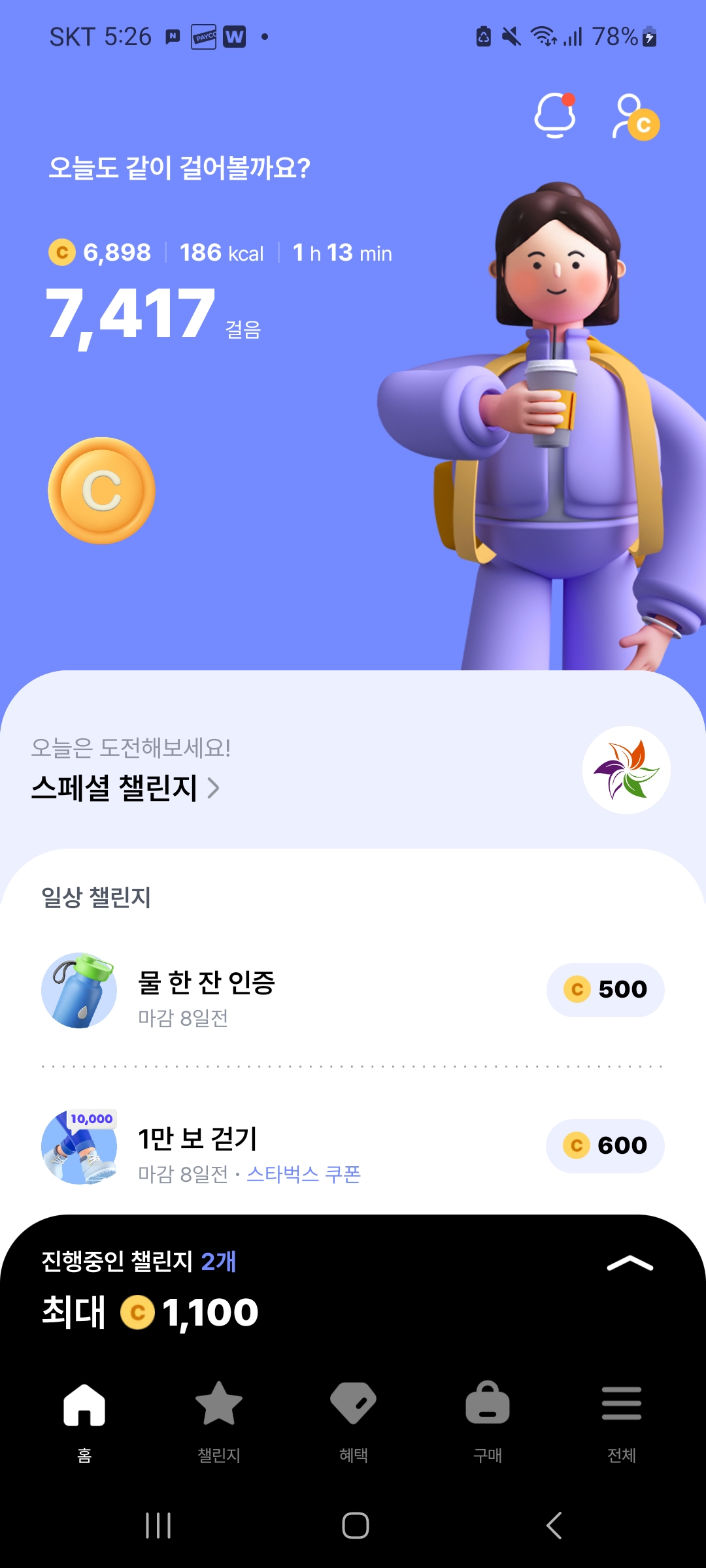Switch to the 구매 tab
The image size is (706, 1568).
point(488,1418)
